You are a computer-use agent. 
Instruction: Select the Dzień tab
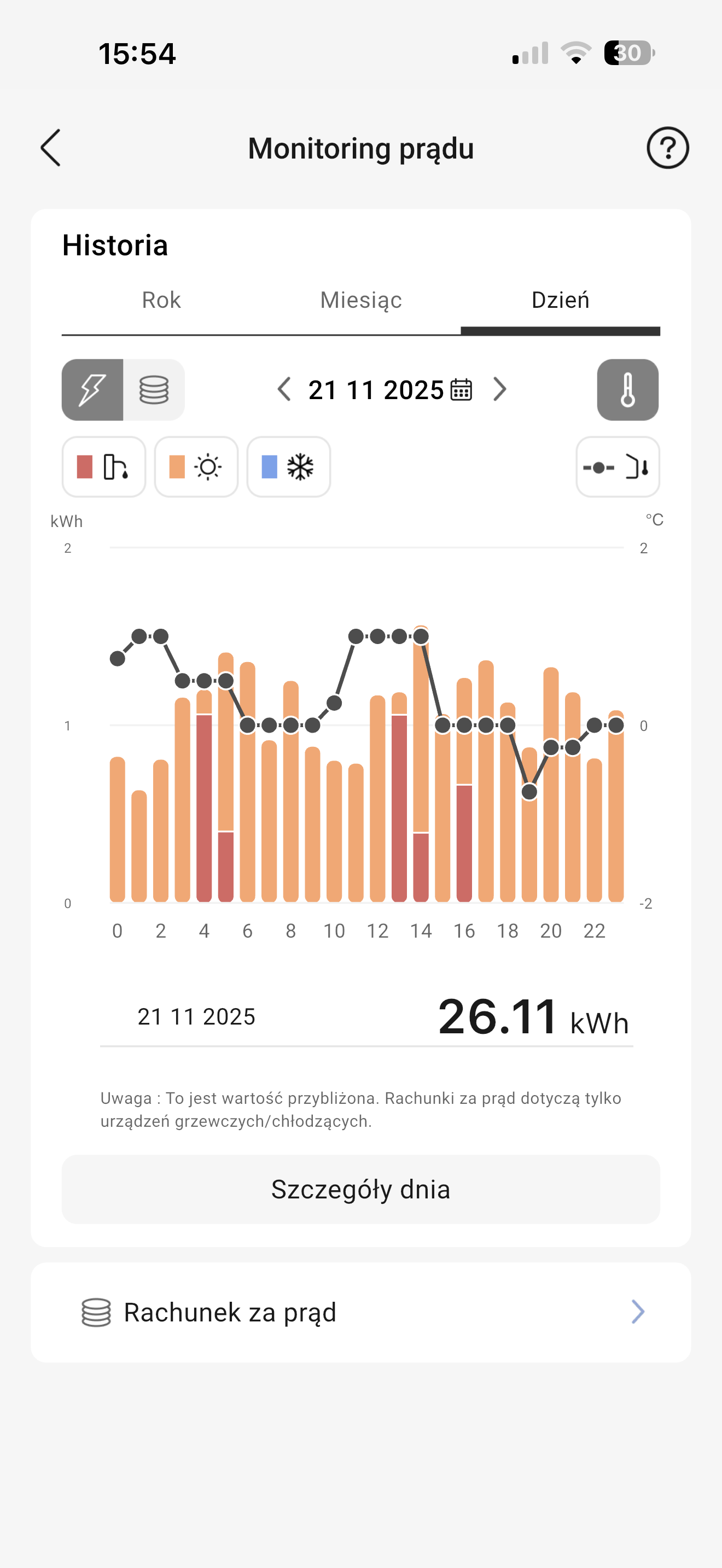(x=560, y=300)
